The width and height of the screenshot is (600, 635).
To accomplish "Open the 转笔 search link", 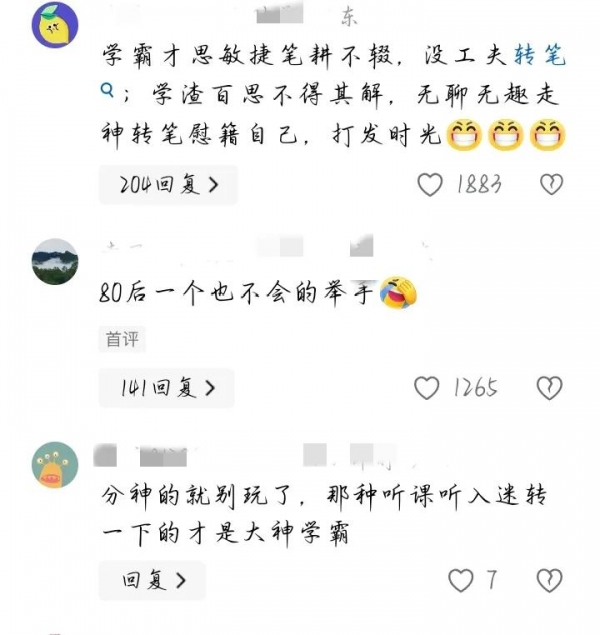I will pyautogui.click(x=539, y=55).
